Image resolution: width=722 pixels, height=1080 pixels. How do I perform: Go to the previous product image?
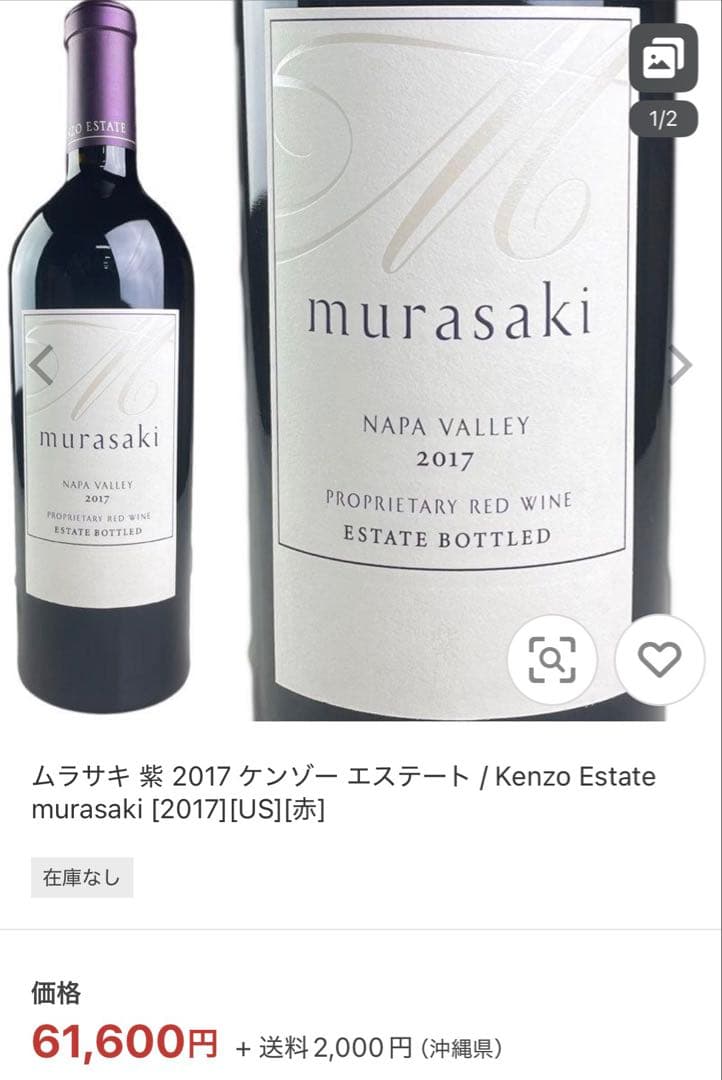point(40,366)
